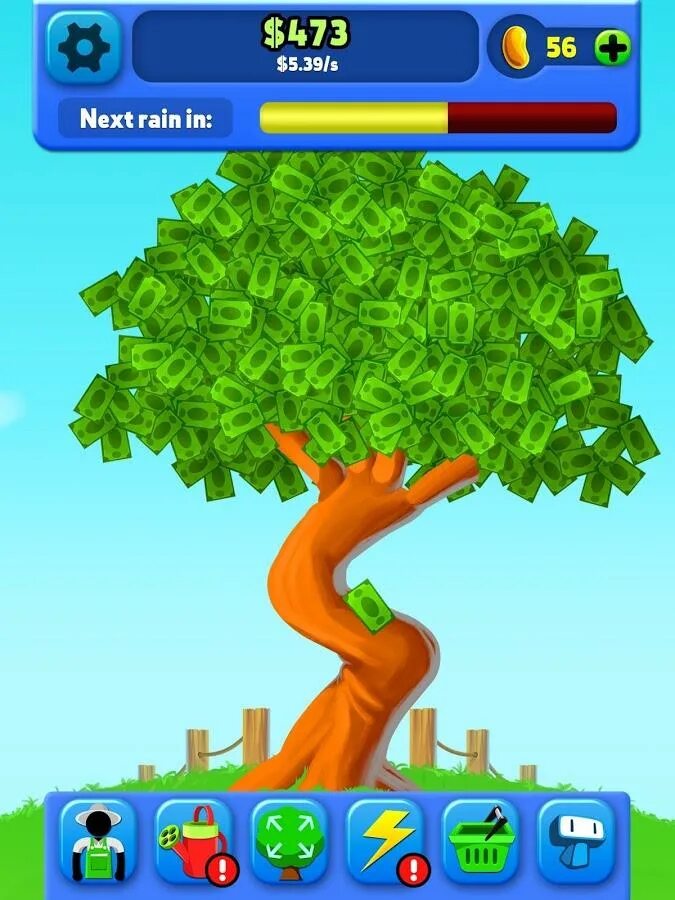This screenshot has height=900, width=675.
Task: Open the settings gear
Action: pos(84,47)
